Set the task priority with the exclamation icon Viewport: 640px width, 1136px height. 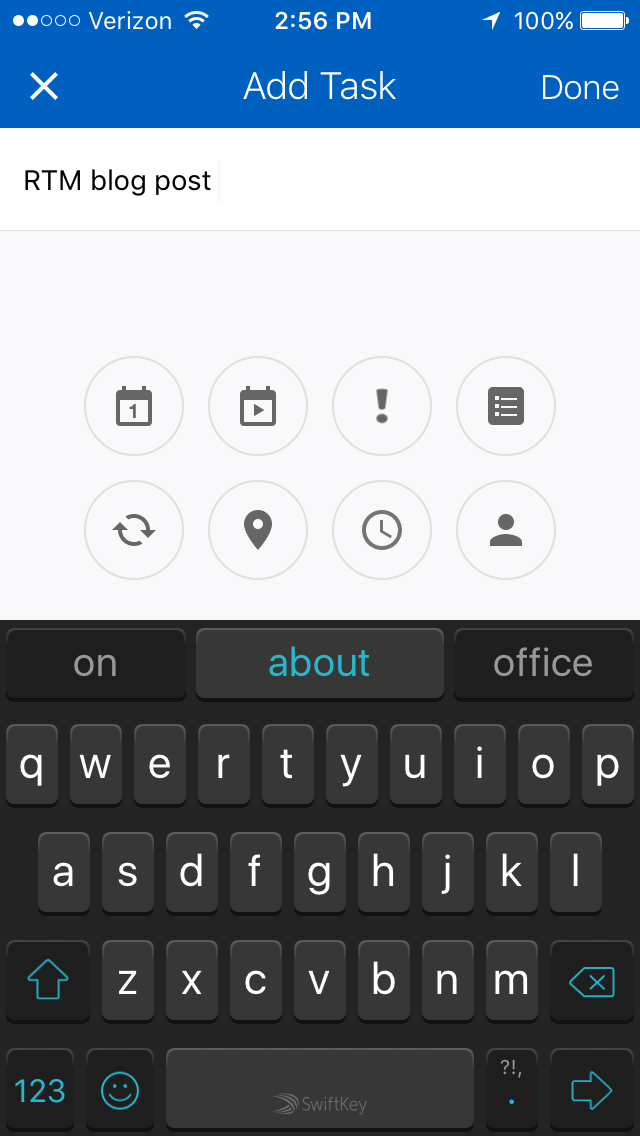point(381,406)
